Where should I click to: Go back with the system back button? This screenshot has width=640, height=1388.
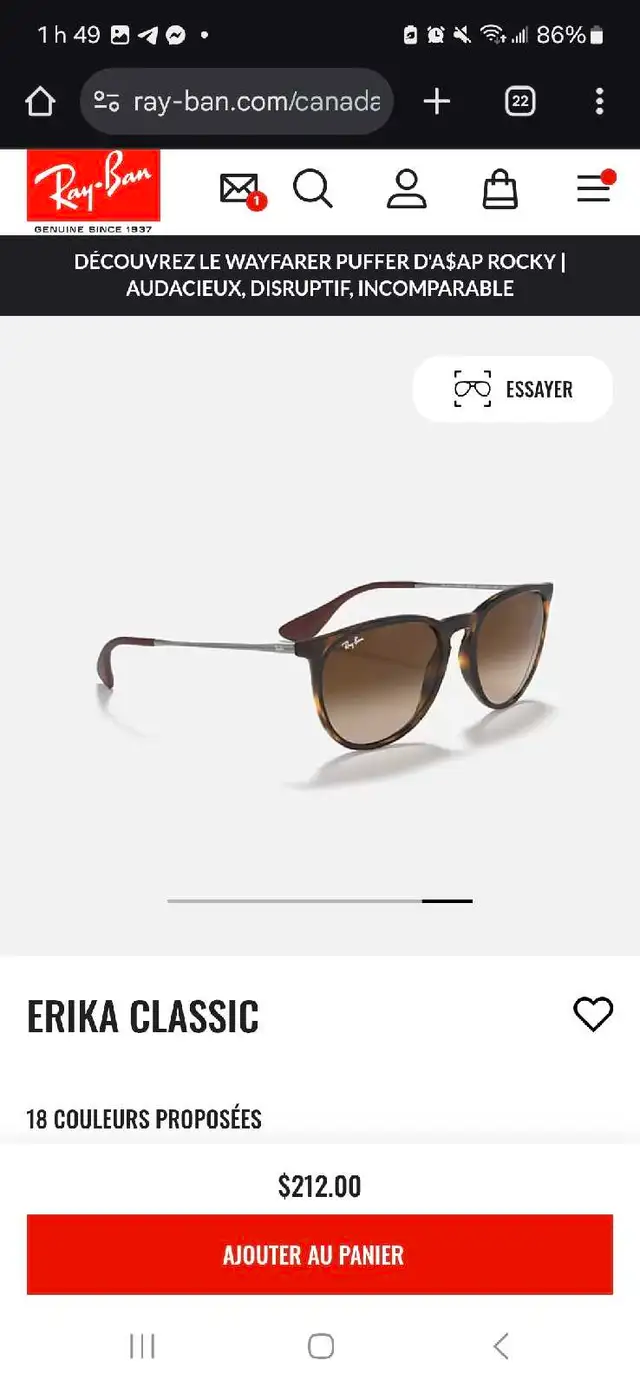tap(501, 1345)
